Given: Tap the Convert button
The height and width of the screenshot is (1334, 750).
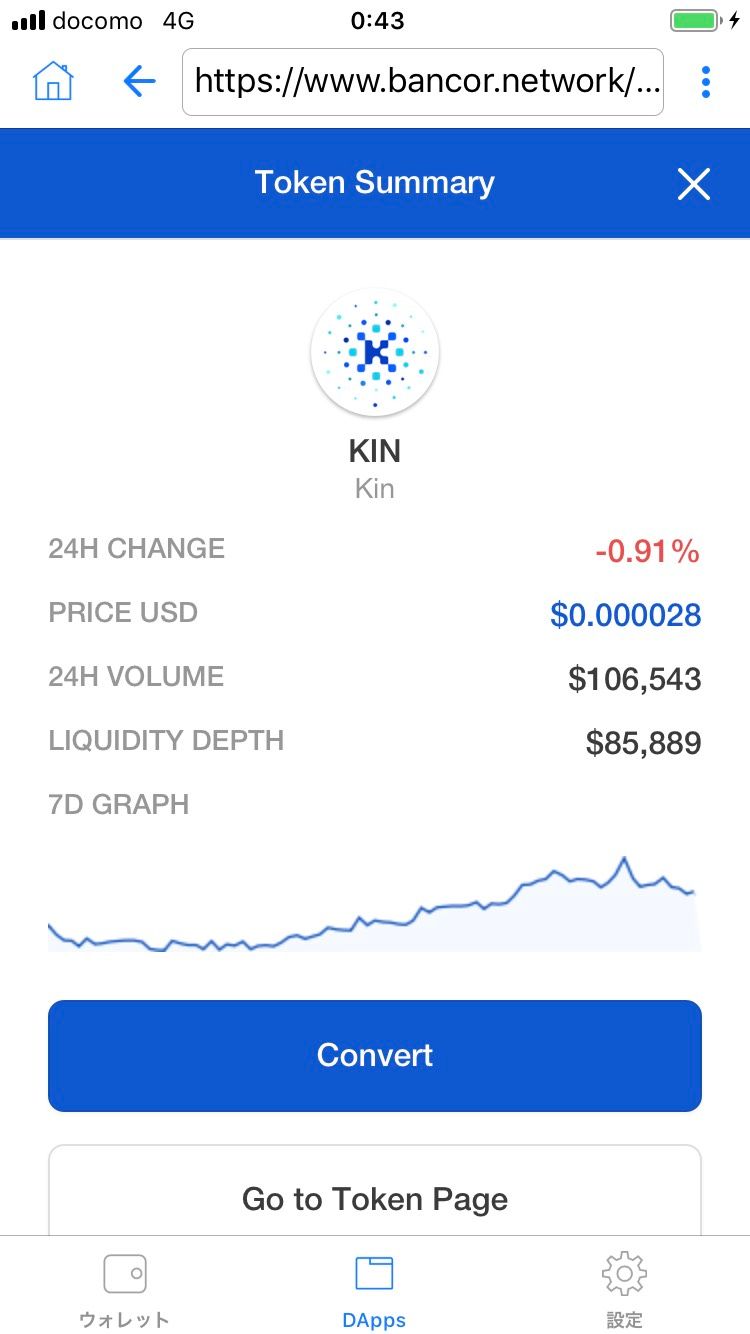Looking at the screenshot, I should (x=375, y=1055).
